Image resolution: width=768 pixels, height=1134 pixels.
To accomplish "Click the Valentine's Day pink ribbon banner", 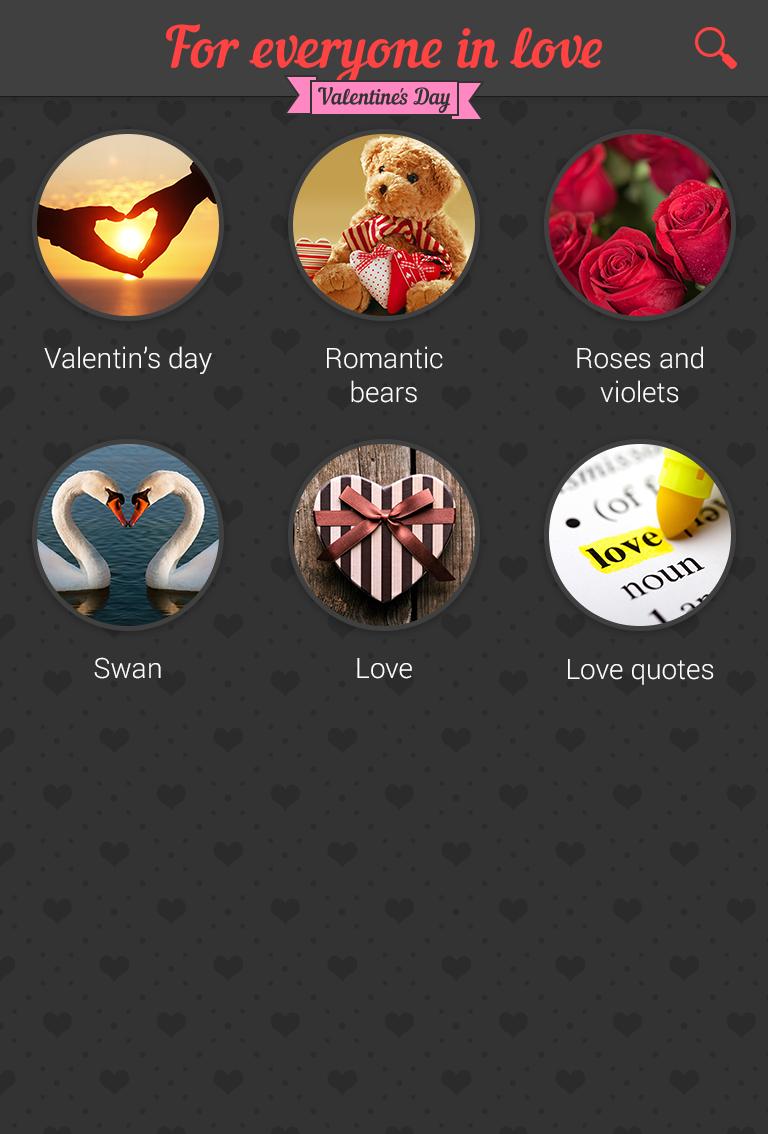I will click(x=384, y=98).
